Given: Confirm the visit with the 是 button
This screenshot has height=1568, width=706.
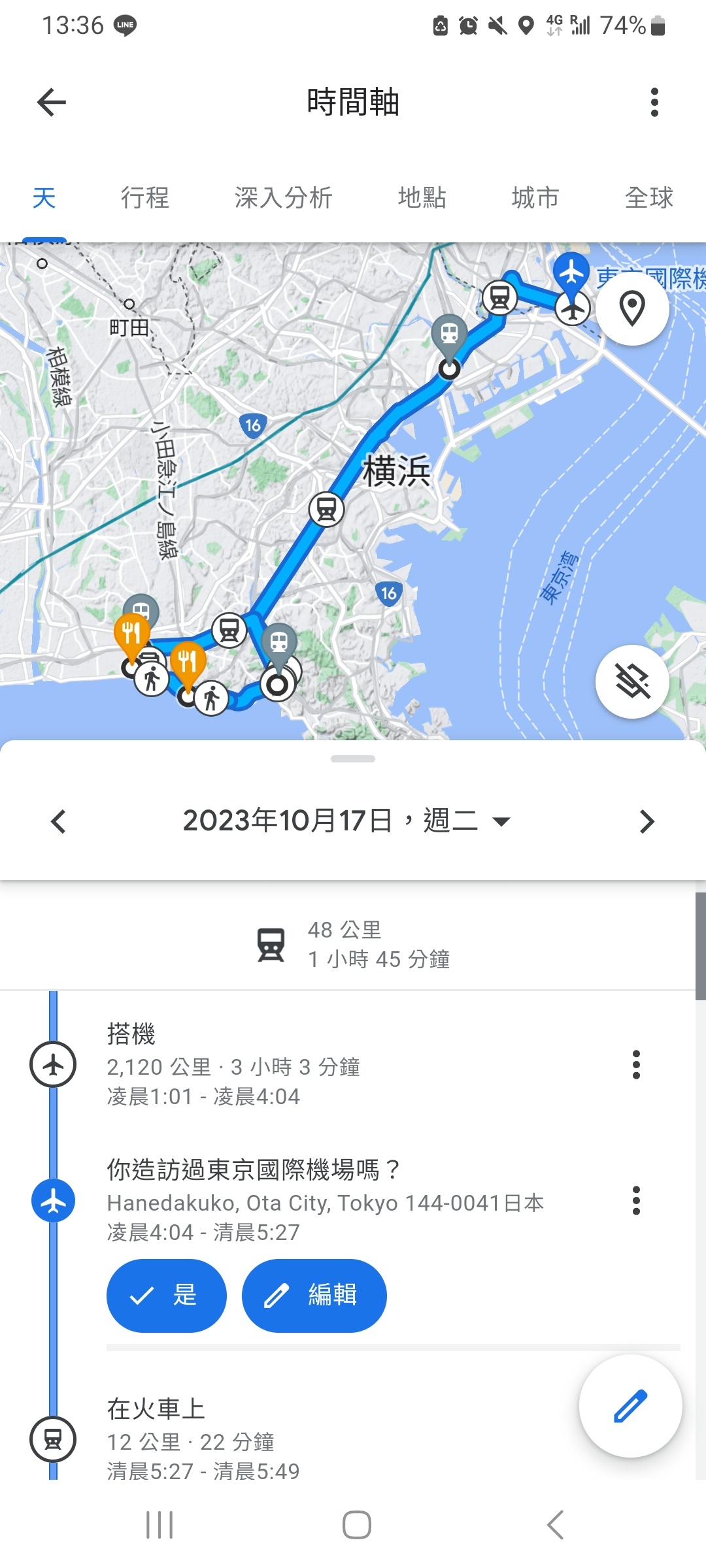Looking at the screenshot, I should point(167,1296).
